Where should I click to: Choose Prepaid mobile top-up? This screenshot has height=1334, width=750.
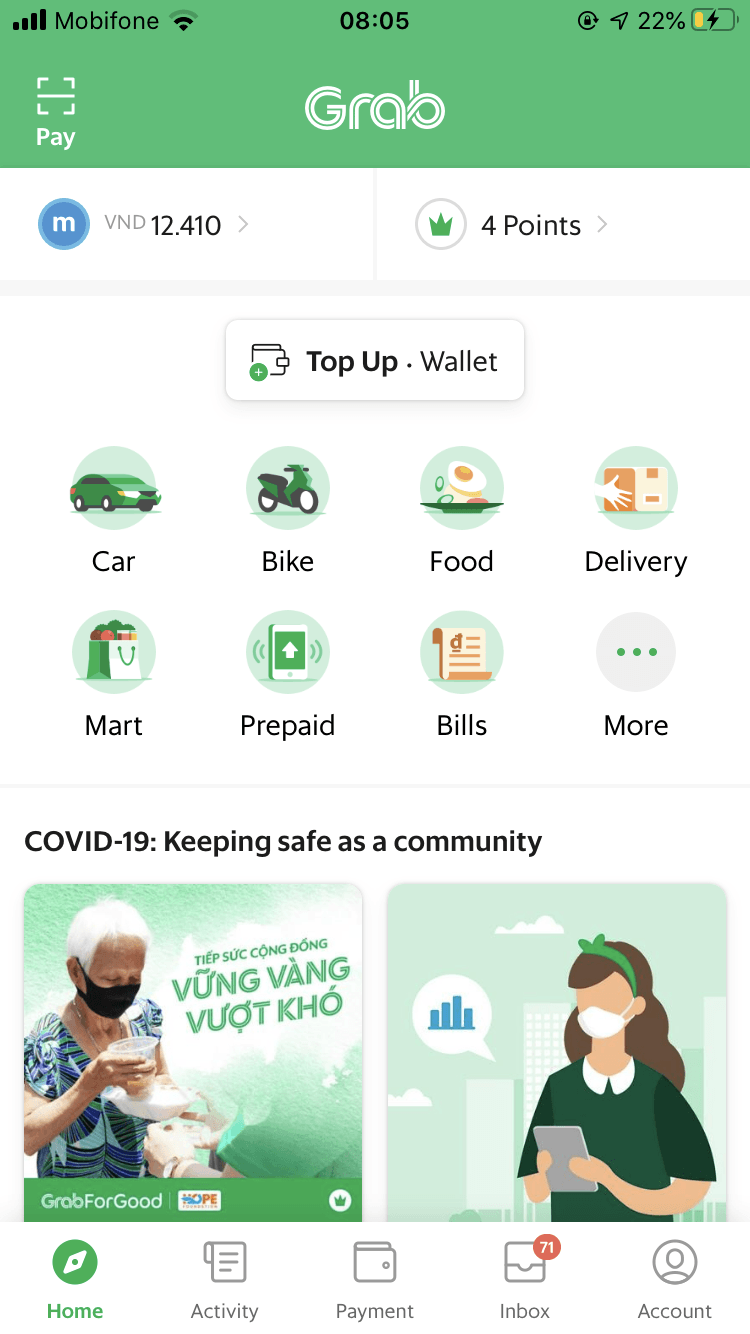288,675
